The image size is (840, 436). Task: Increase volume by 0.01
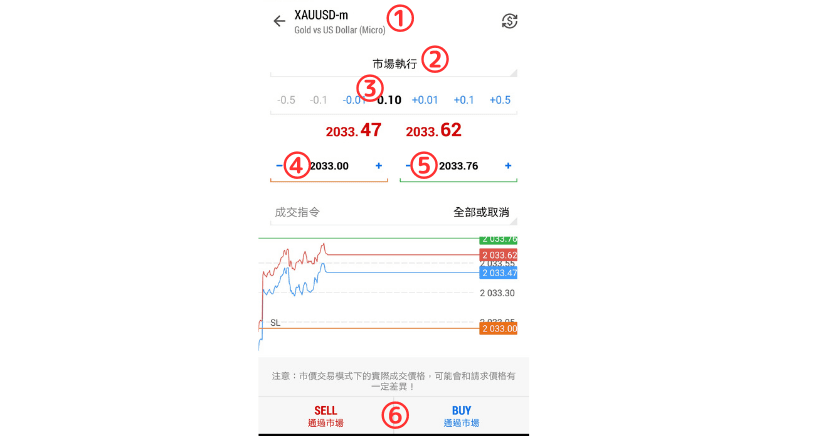click(425, 100)
